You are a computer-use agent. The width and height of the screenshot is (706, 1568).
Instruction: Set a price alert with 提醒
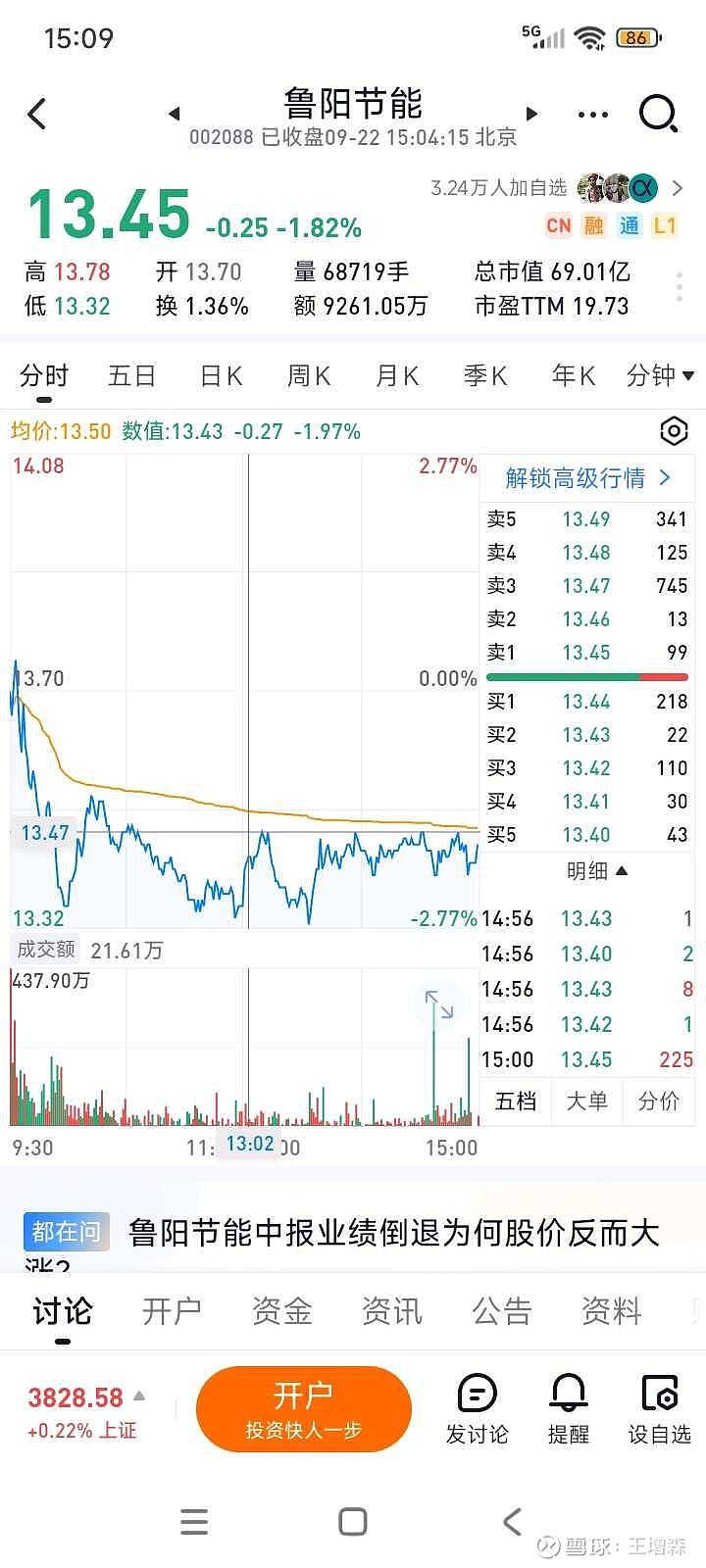568,1409
